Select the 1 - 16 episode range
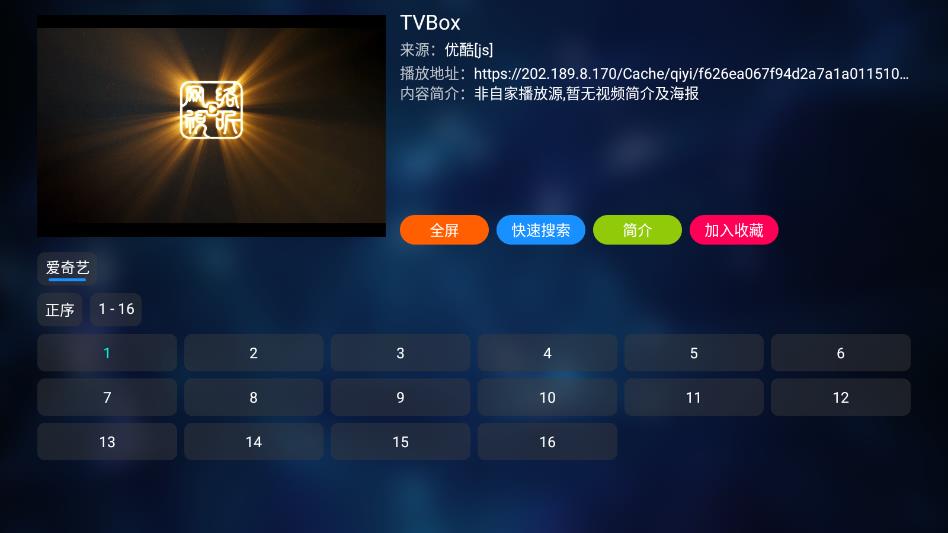This screenshot has height=533, width=948. (x=116, y=310)
